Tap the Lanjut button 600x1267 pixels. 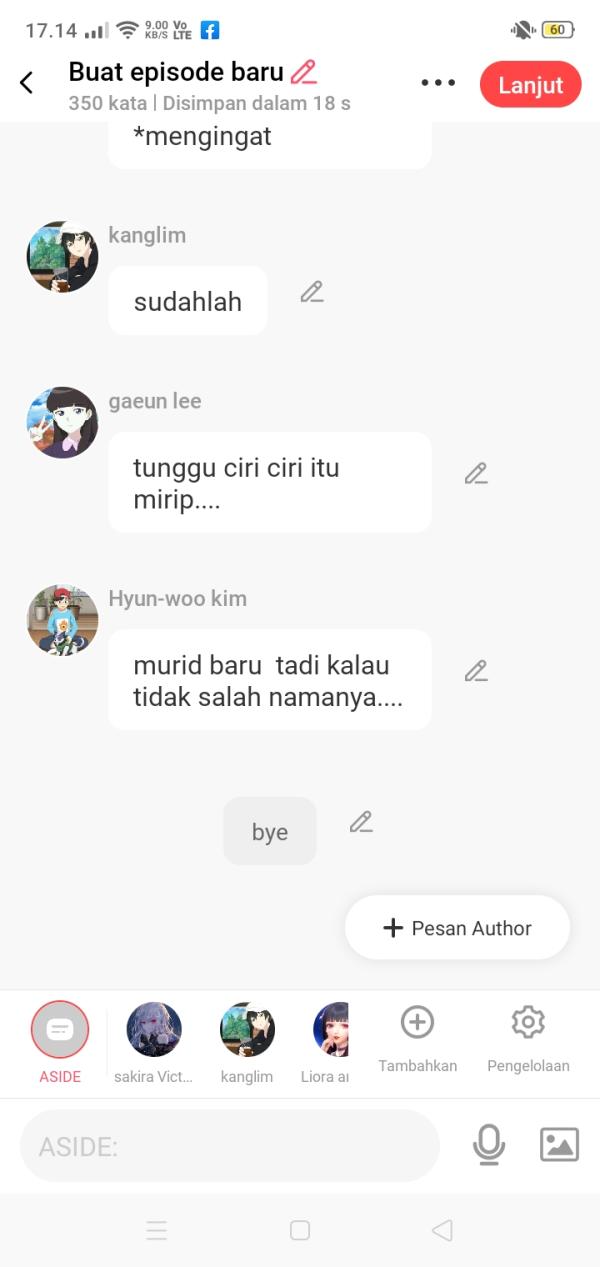pos(530,84)
